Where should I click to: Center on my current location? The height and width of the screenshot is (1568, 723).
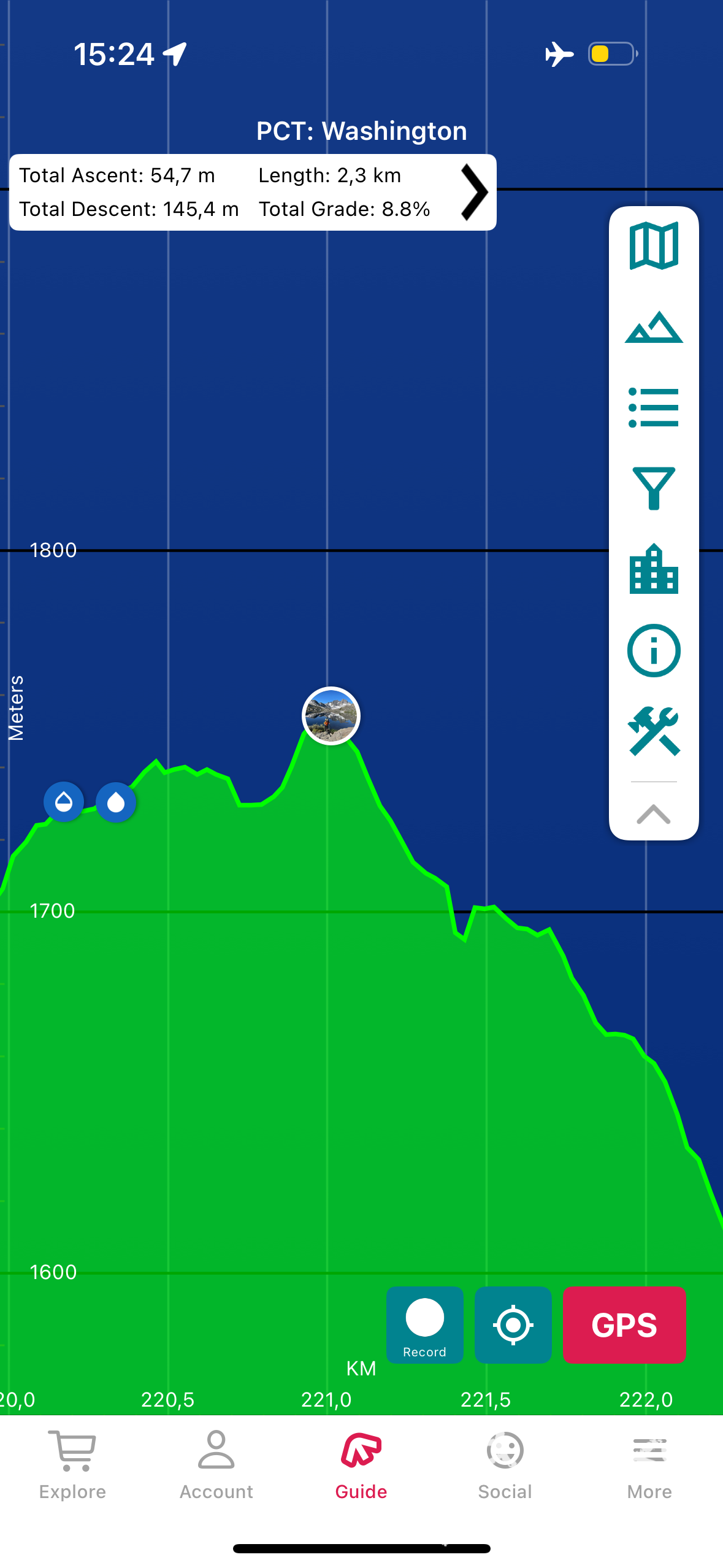tap(513, 1324)
